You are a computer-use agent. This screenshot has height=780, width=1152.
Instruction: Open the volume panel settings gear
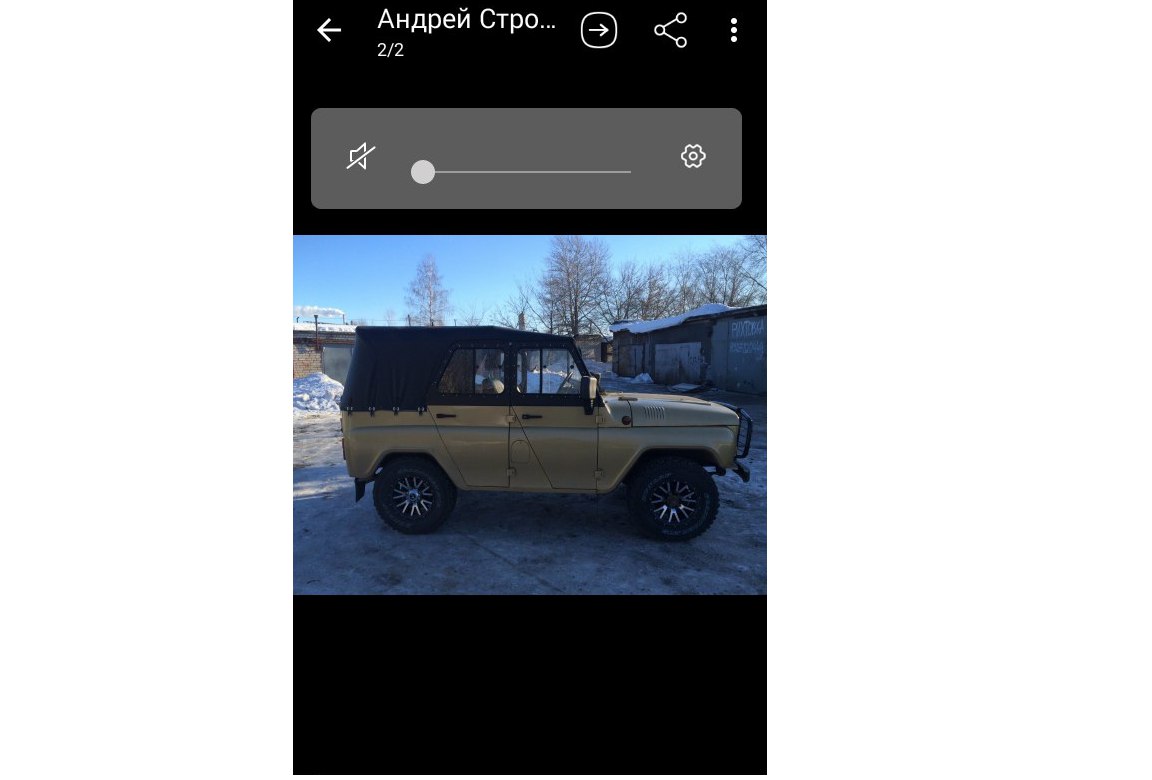pos(693,156)
